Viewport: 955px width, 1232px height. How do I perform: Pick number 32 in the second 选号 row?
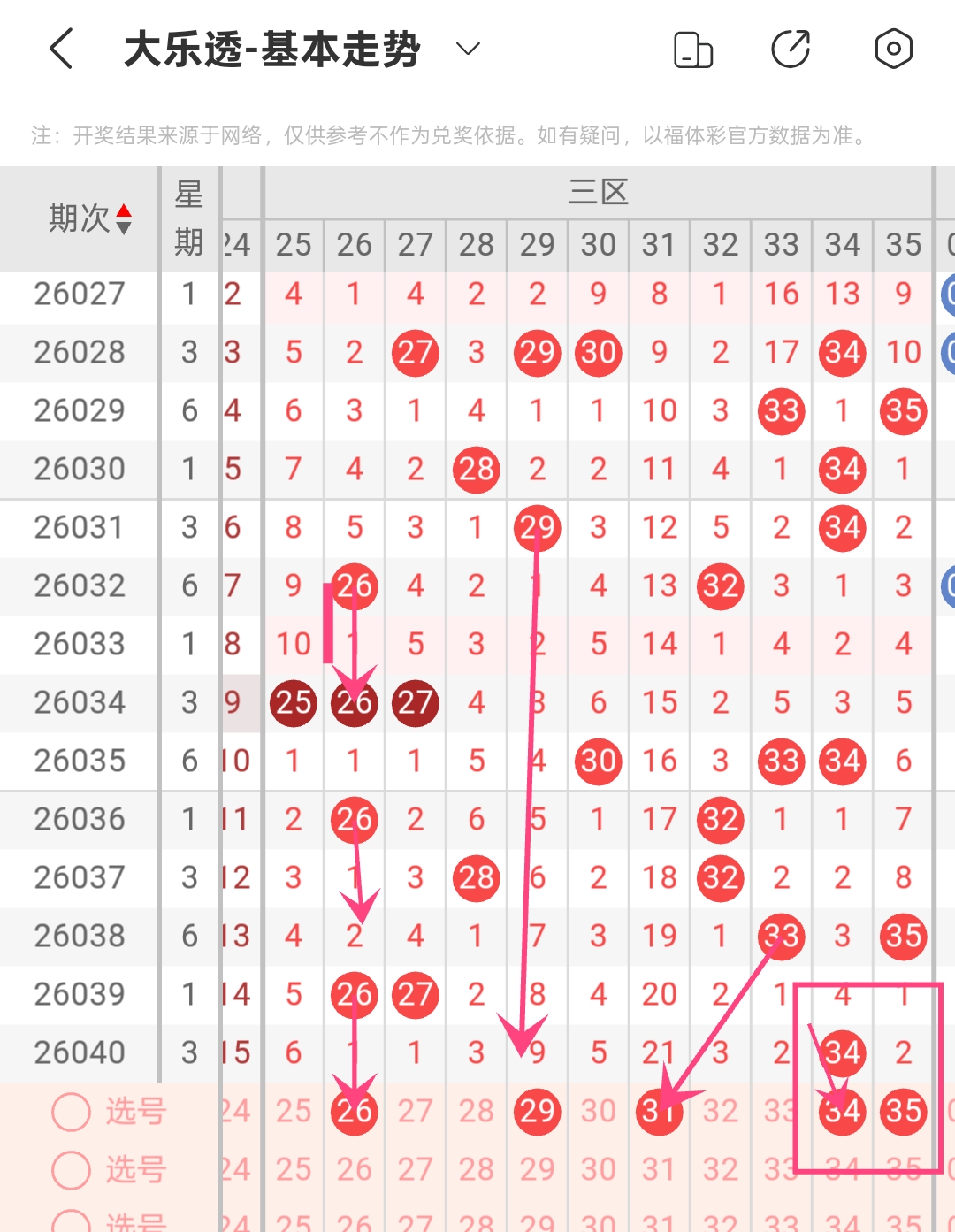click(721, 1170)
